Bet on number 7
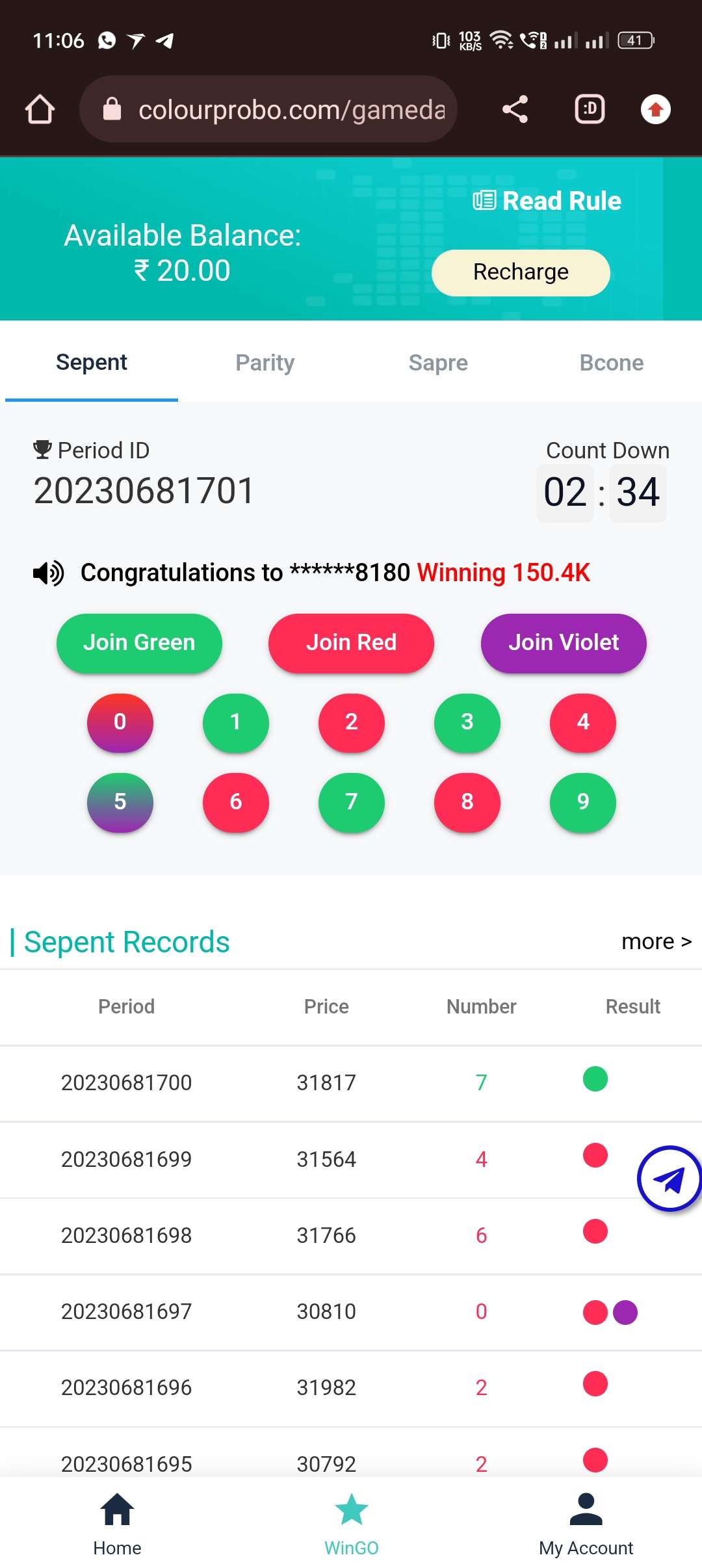The image size is (702, 1568). click(351, 802)
